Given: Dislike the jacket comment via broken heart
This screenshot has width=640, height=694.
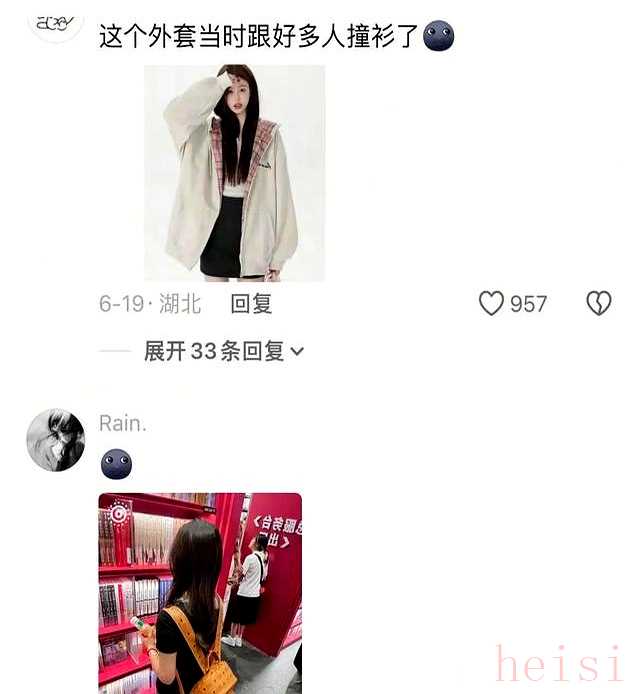Looking at the screenshot, I should point(598,304).
